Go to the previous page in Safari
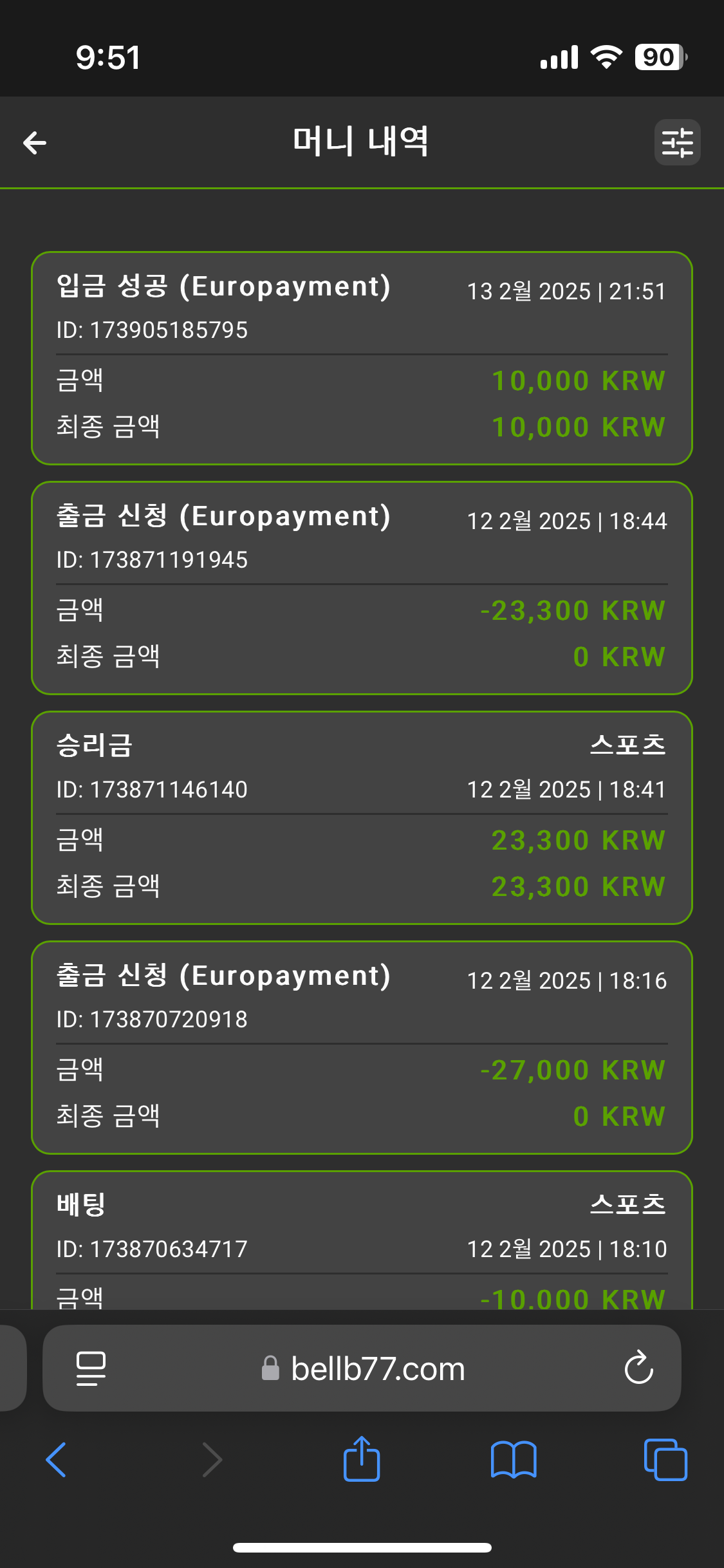The width and height of the screenshot is (724, 1568). (56, 1460)
